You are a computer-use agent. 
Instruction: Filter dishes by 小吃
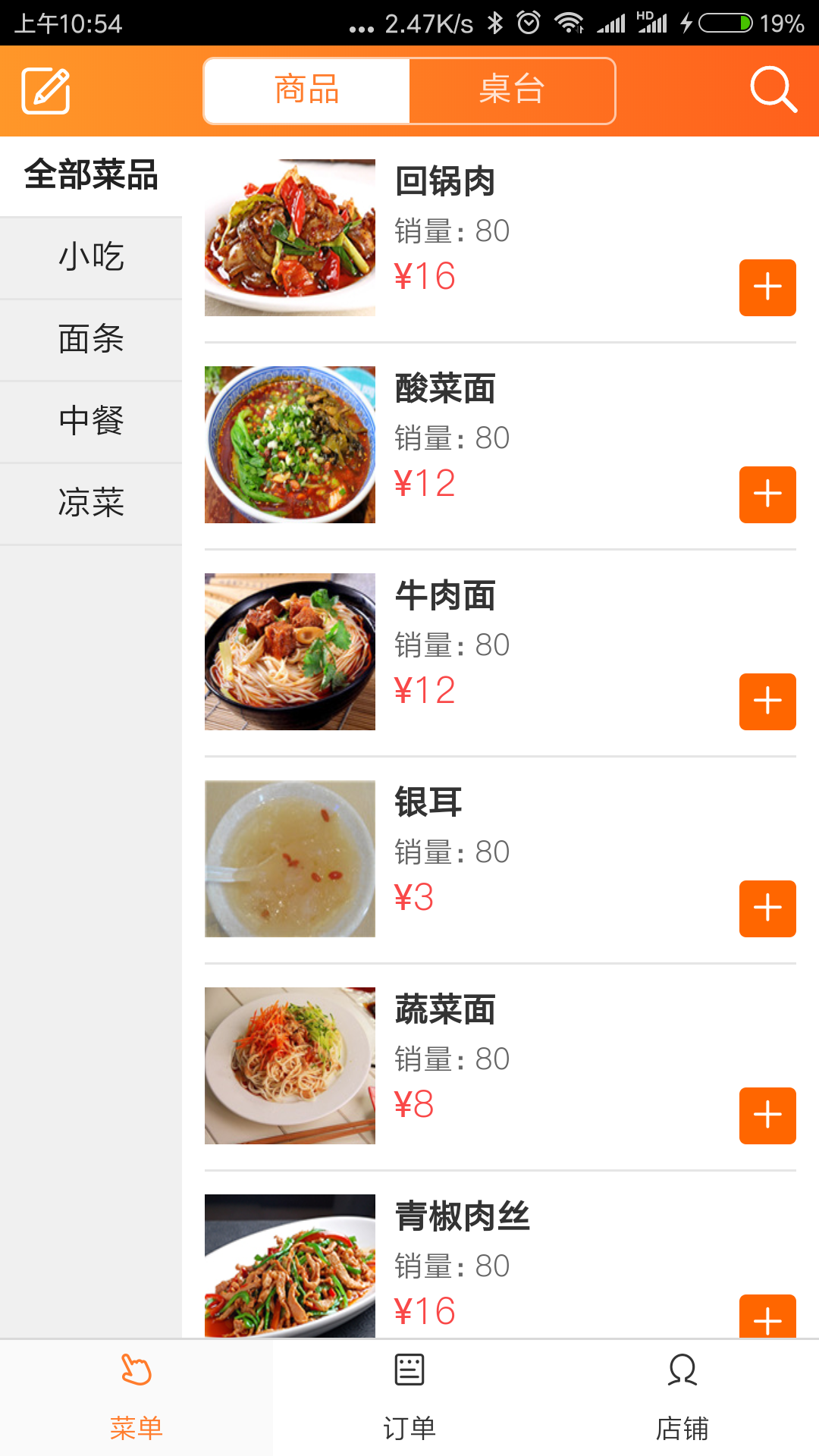coord(91,257)
